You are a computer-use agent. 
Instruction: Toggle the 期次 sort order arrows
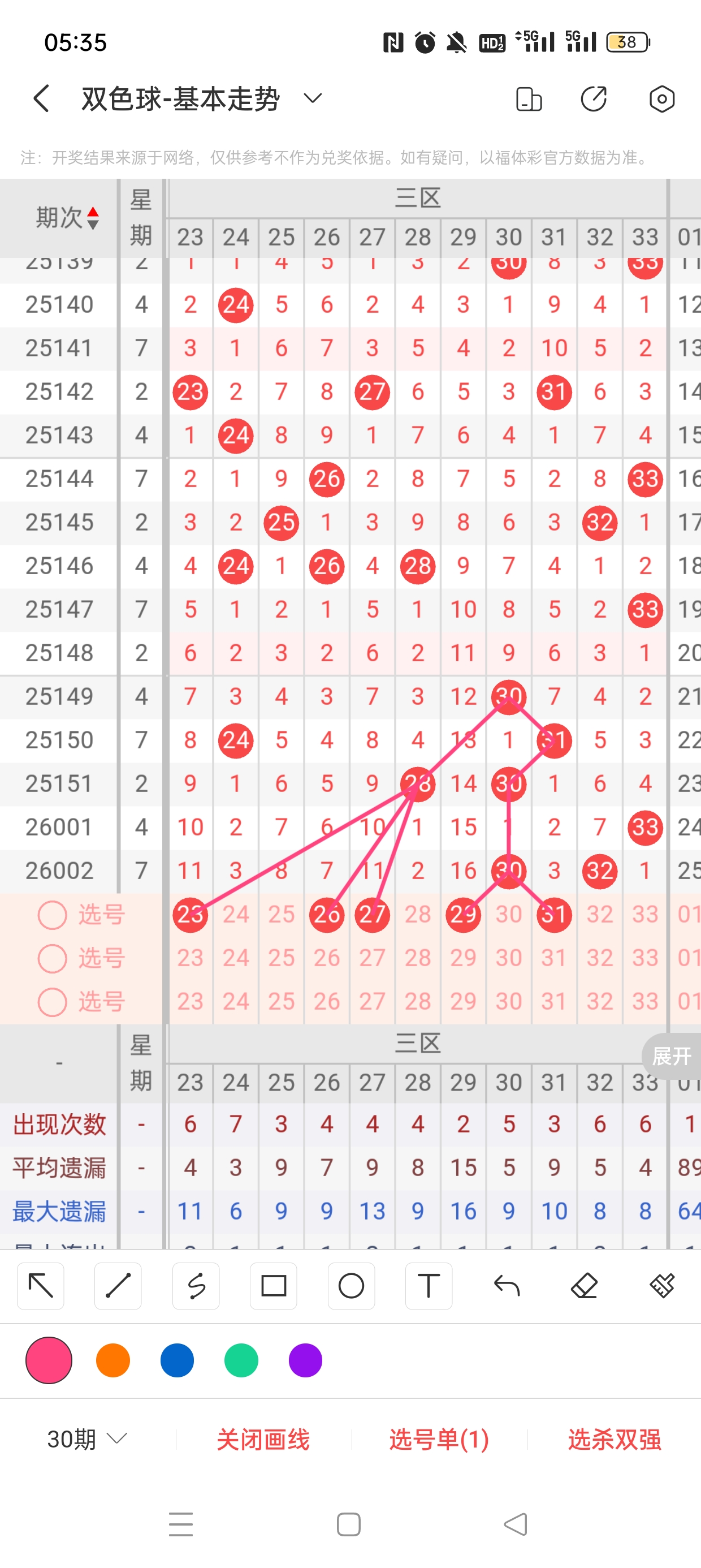(93, 218)
